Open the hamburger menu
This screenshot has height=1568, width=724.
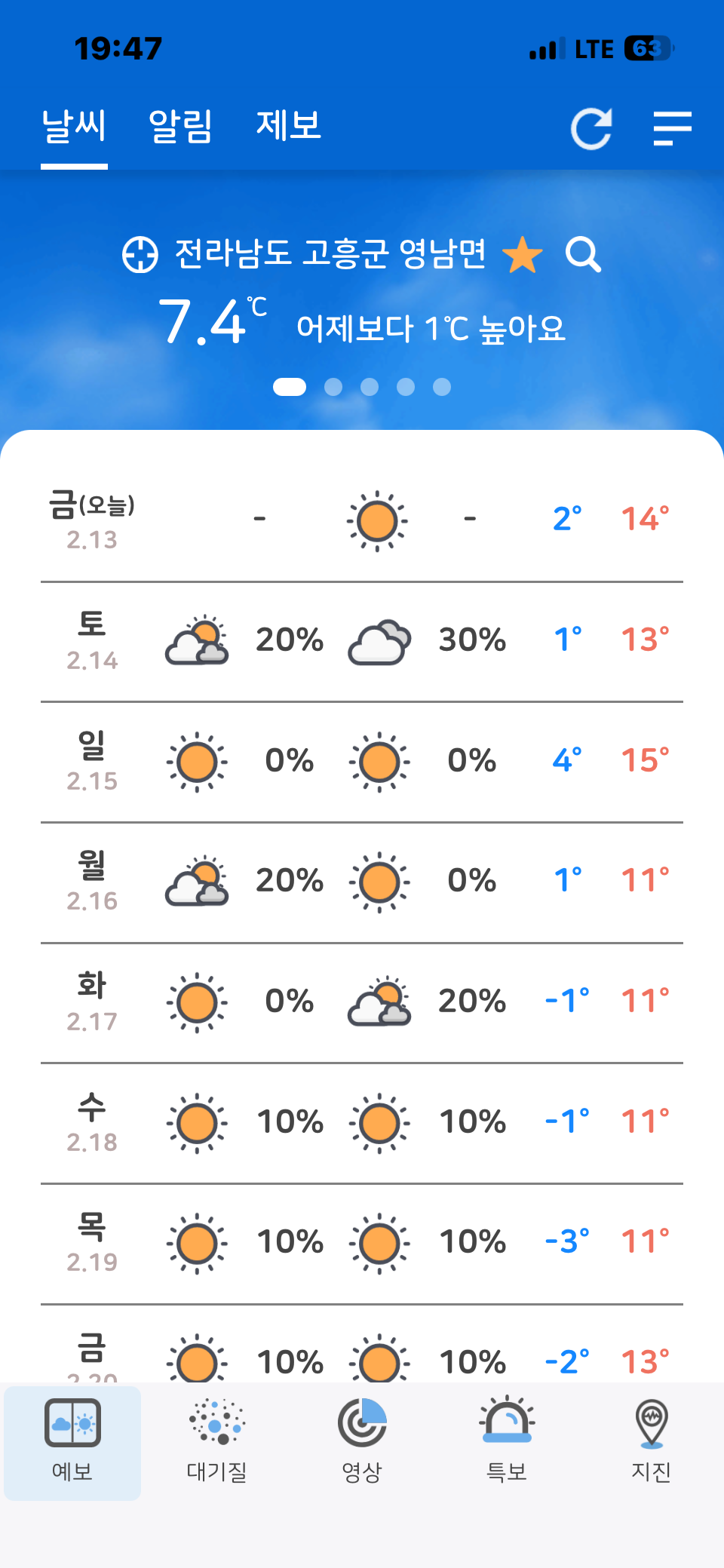click(x=672, y=128)
